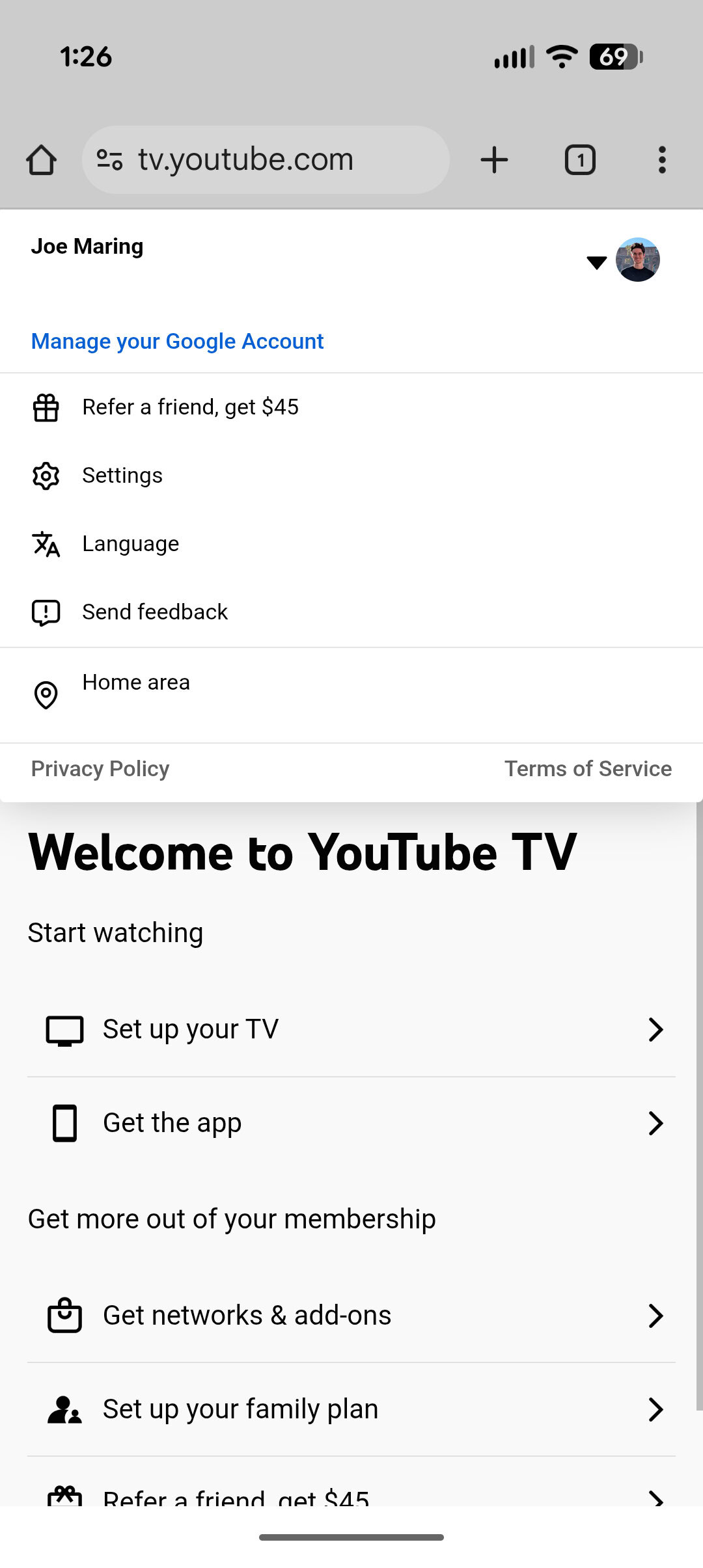Click the new tab plus button
This screenshot has width=703, height=1568.
(x=493, y=159)
